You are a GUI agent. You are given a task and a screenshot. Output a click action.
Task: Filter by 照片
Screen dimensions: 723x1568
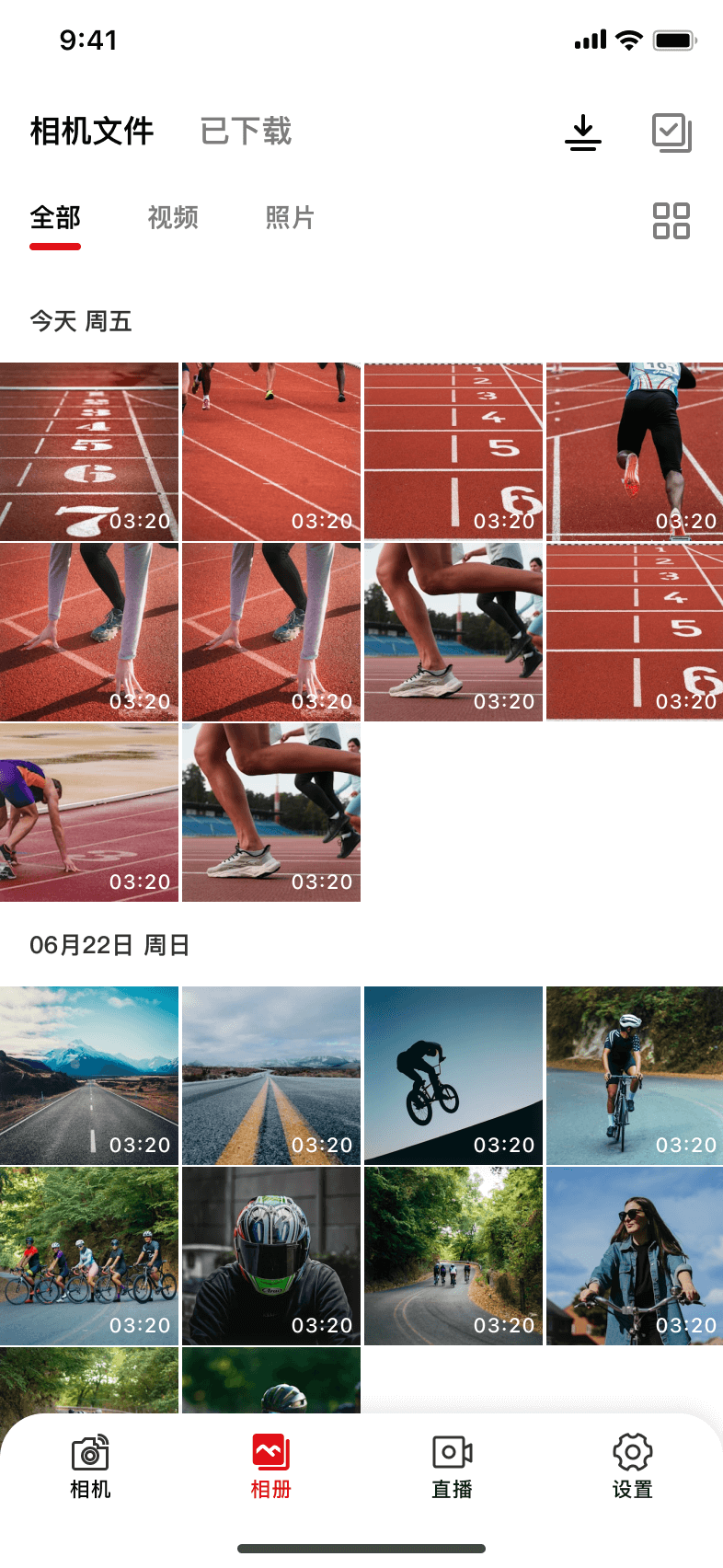290,218
